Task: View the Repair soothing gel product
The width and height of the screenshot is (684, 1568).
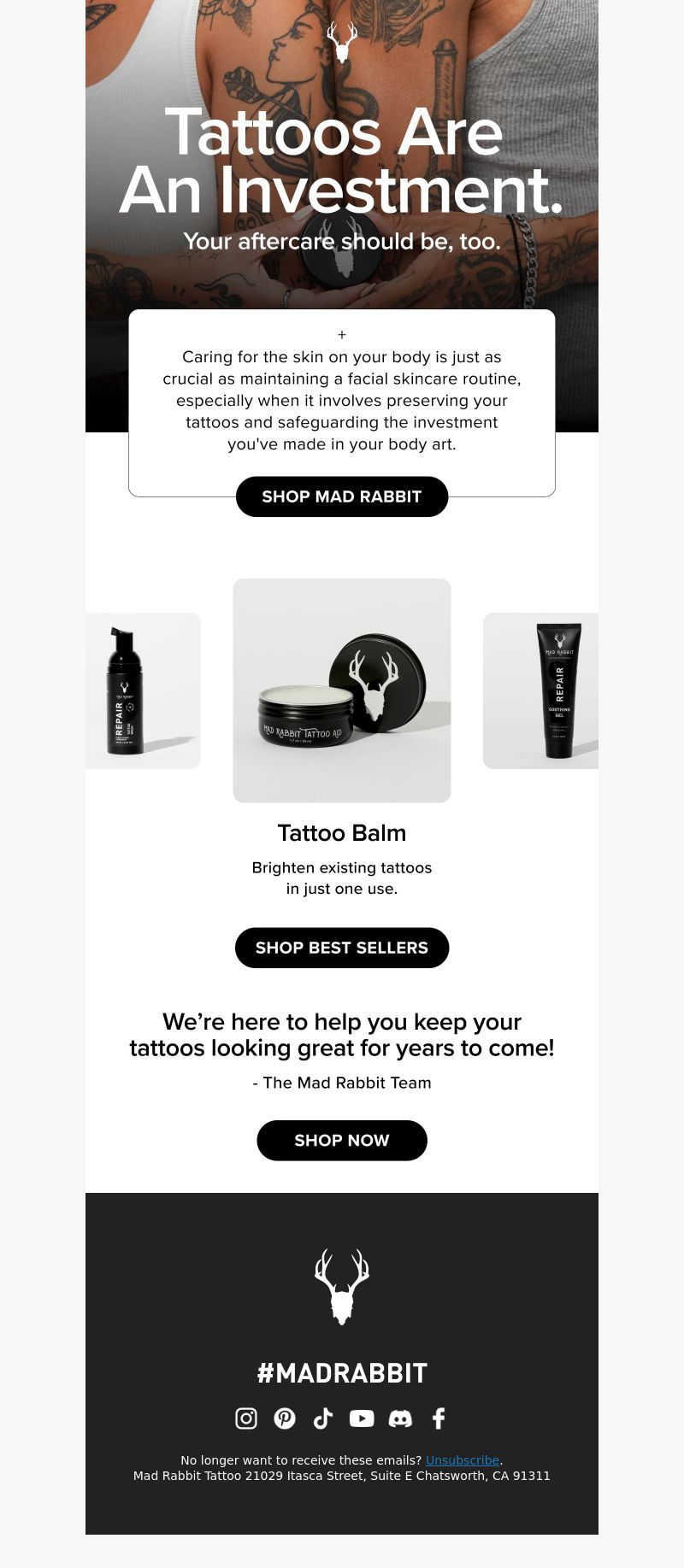Action: tap(541, 690)
